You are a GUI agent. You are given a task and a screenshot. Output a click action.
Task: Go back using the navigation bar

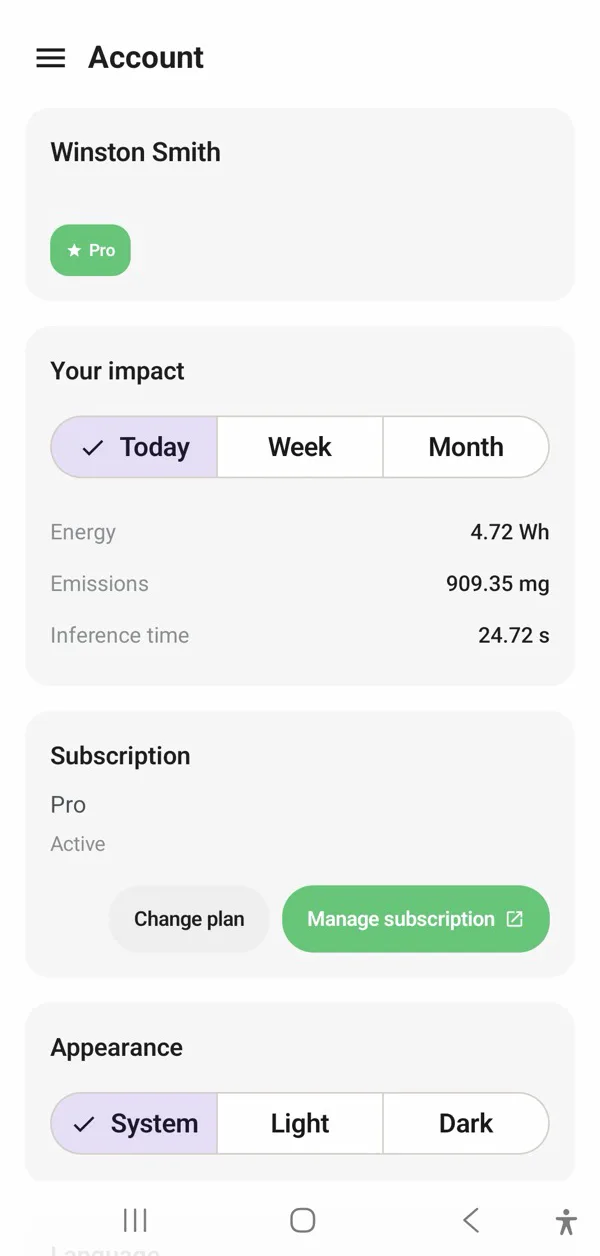pyautogui.click(x=471, y=1220)
